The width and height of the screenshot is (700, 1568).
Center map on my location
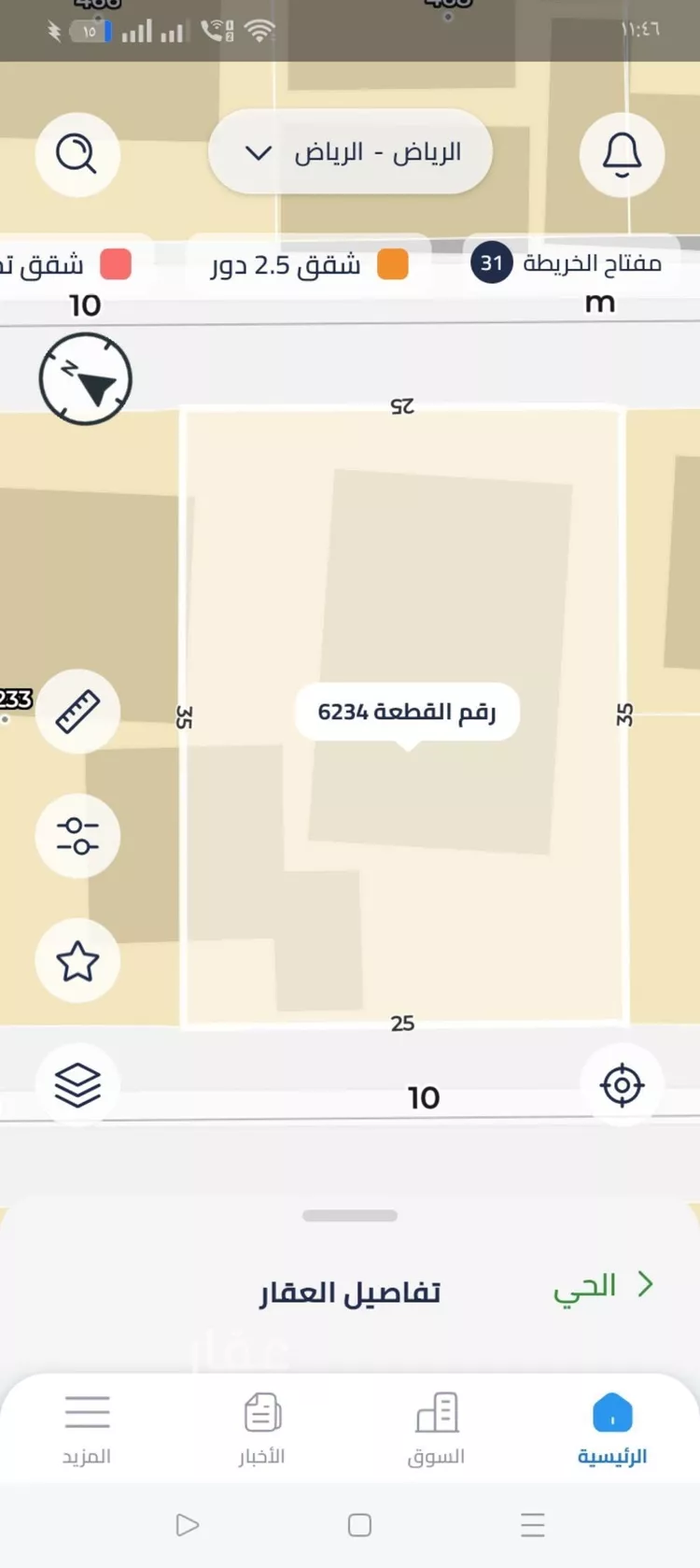[x=622, y=1085]
